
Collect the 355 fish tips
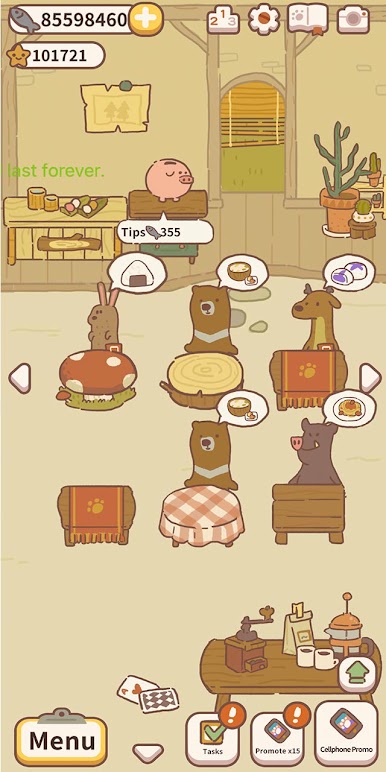[x=165, y=232]
